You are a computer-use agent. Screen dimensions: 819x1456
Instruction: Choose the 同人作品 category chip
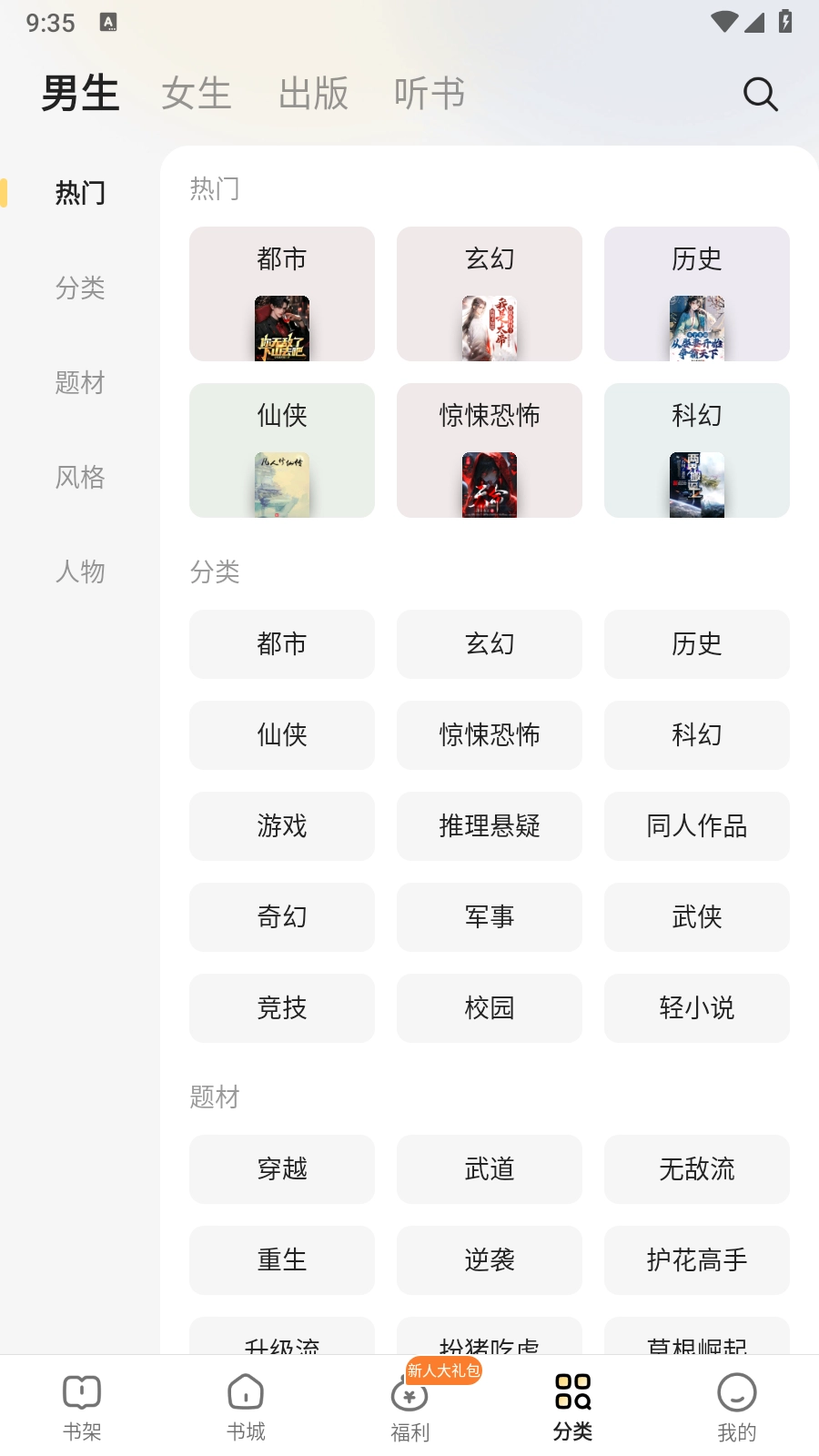point(697,826)
